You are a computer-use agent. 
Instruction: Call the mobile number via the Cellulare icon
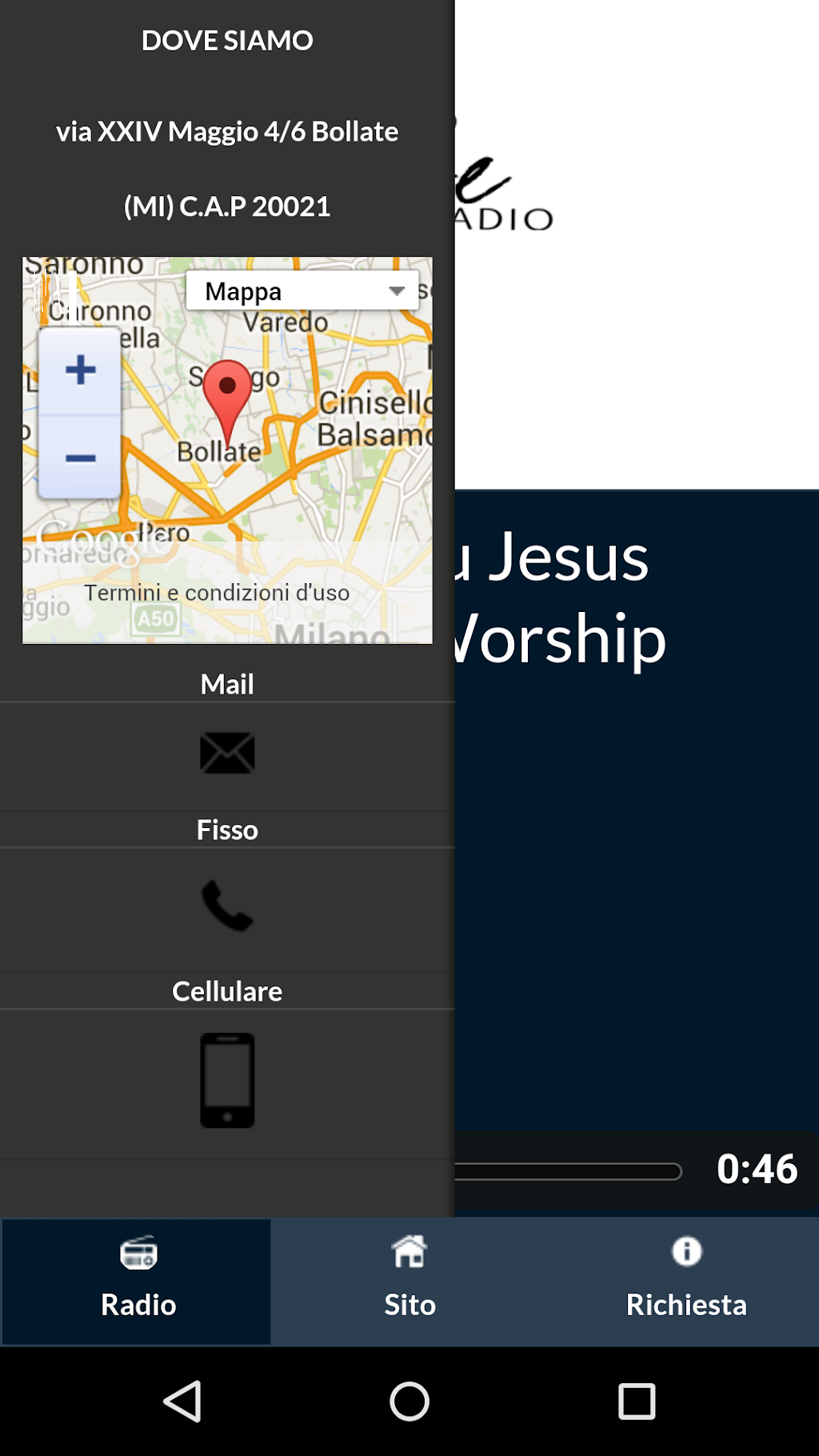click(x=227, y=1080)
